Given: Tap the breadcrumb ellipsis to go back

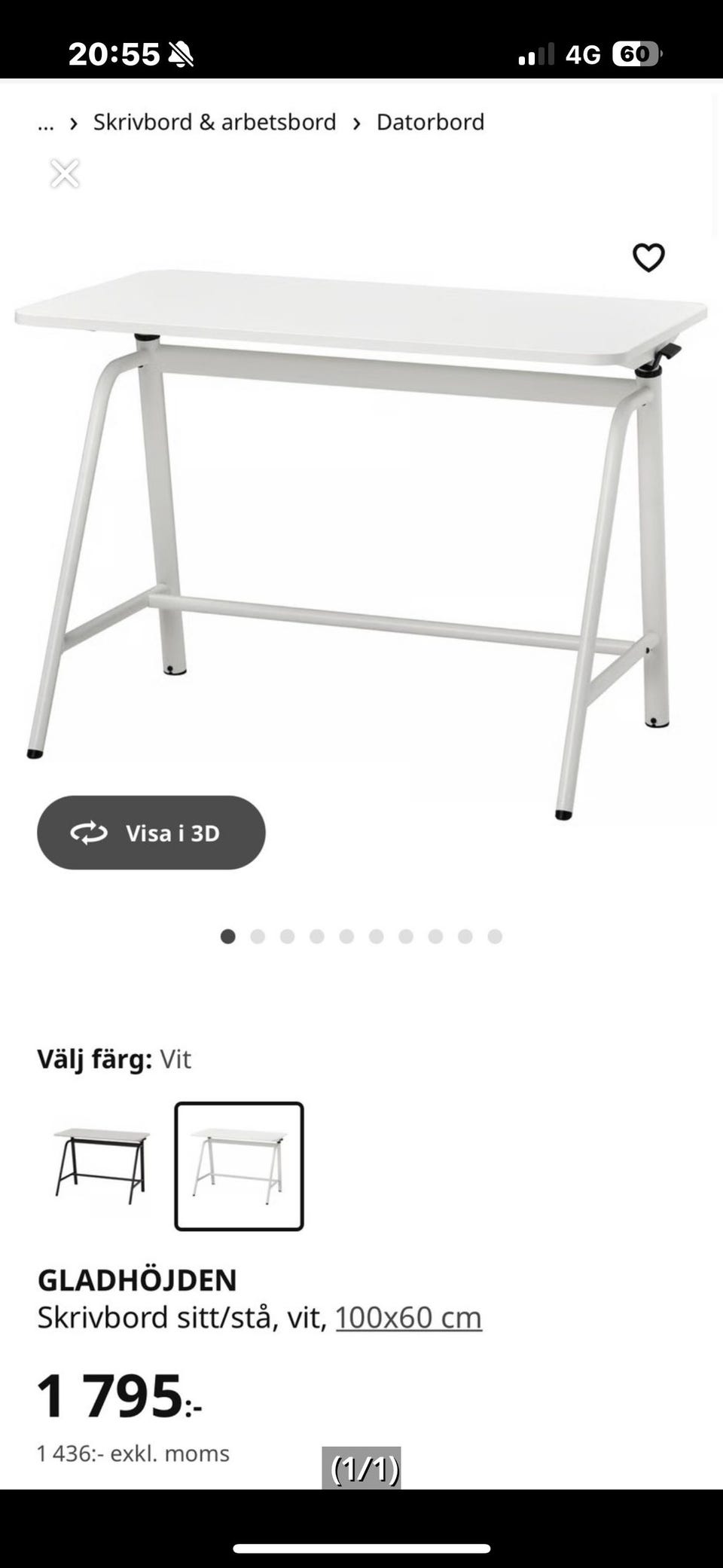Looking at the screenshot, I should tap(44, 127).
